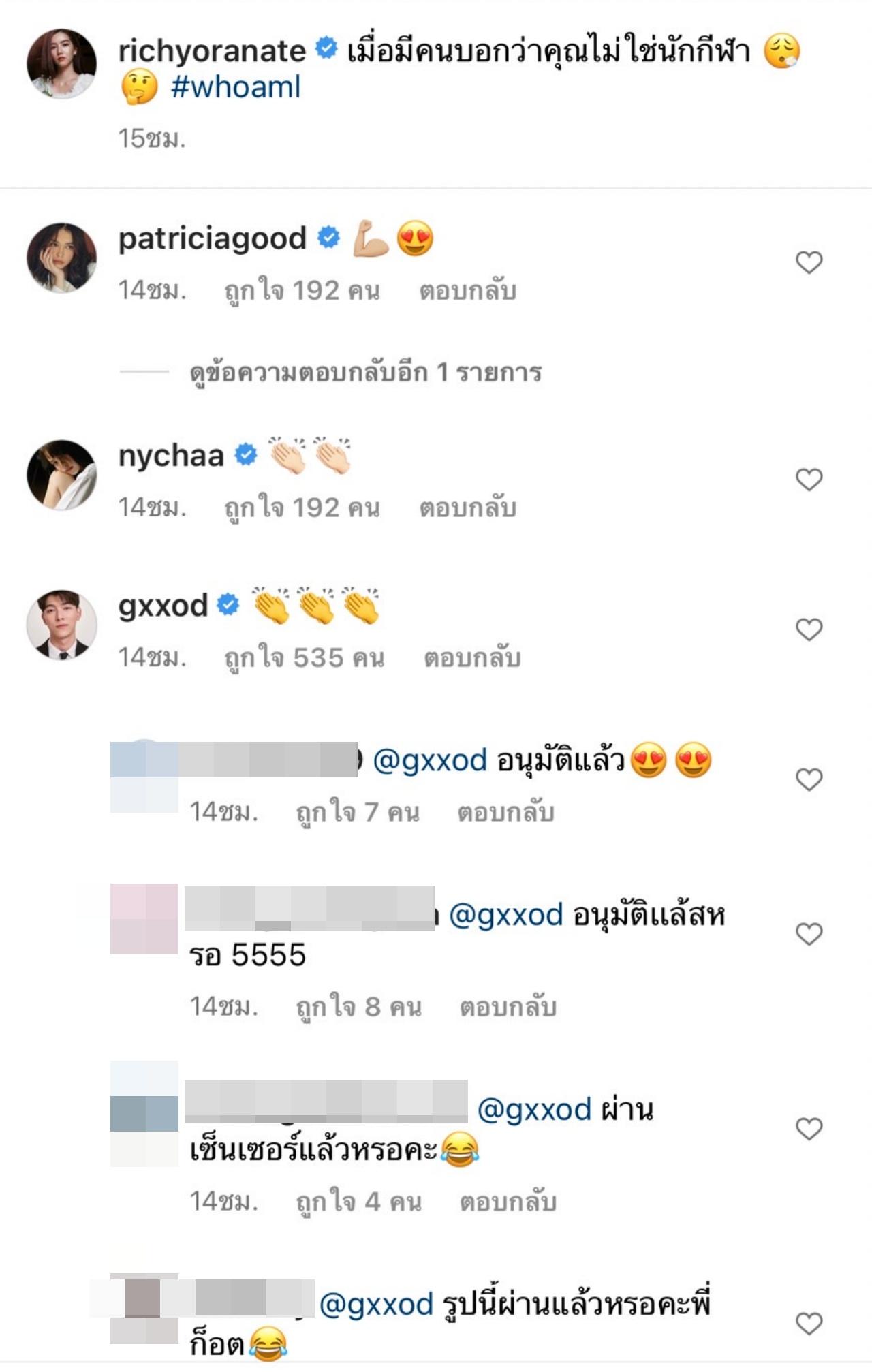Reply to gxxod's comment
This screenshot has height=1372, width=872.
(x=471, y=658)
